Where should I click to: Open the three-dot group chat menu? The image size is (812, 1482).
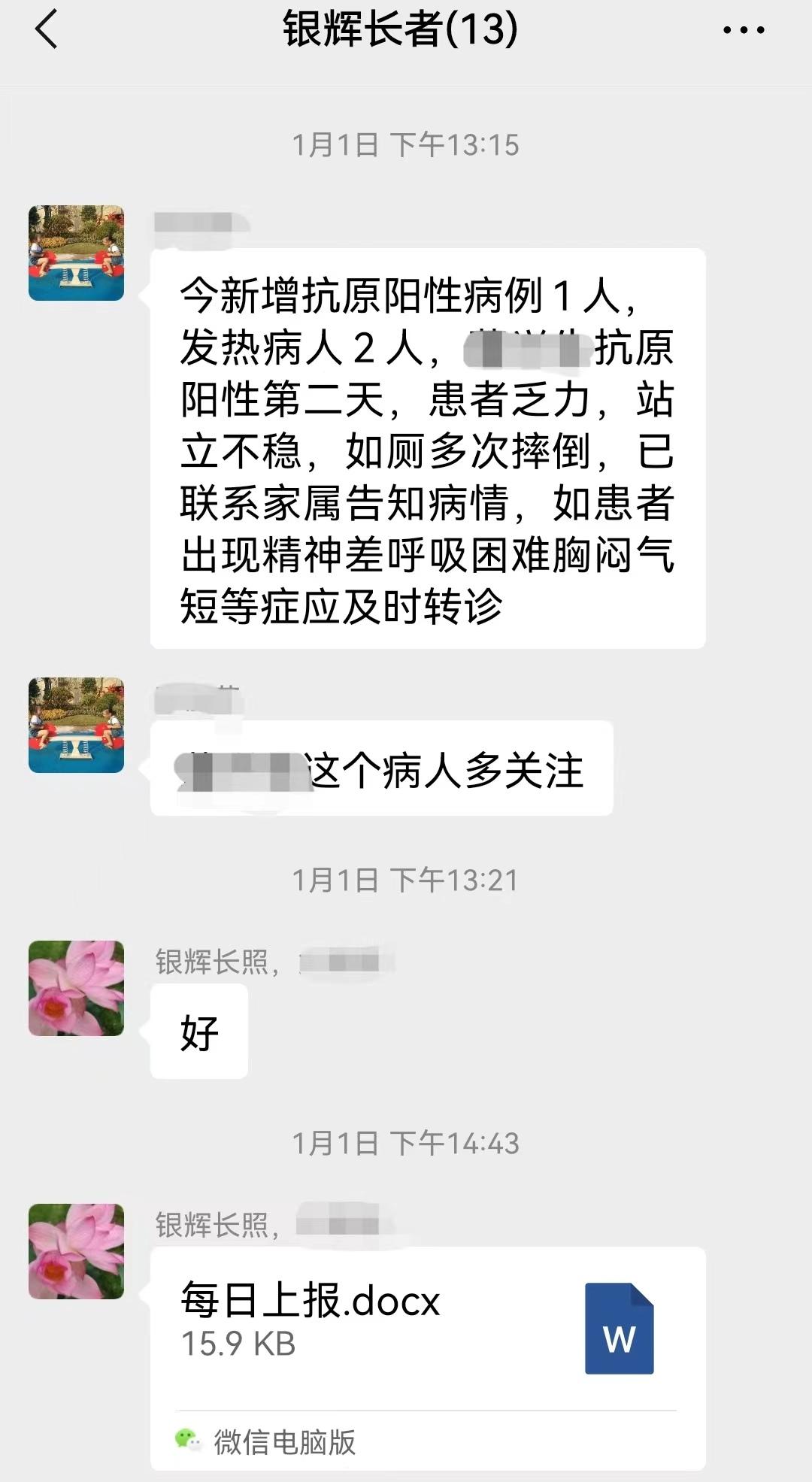click(744, 30)
